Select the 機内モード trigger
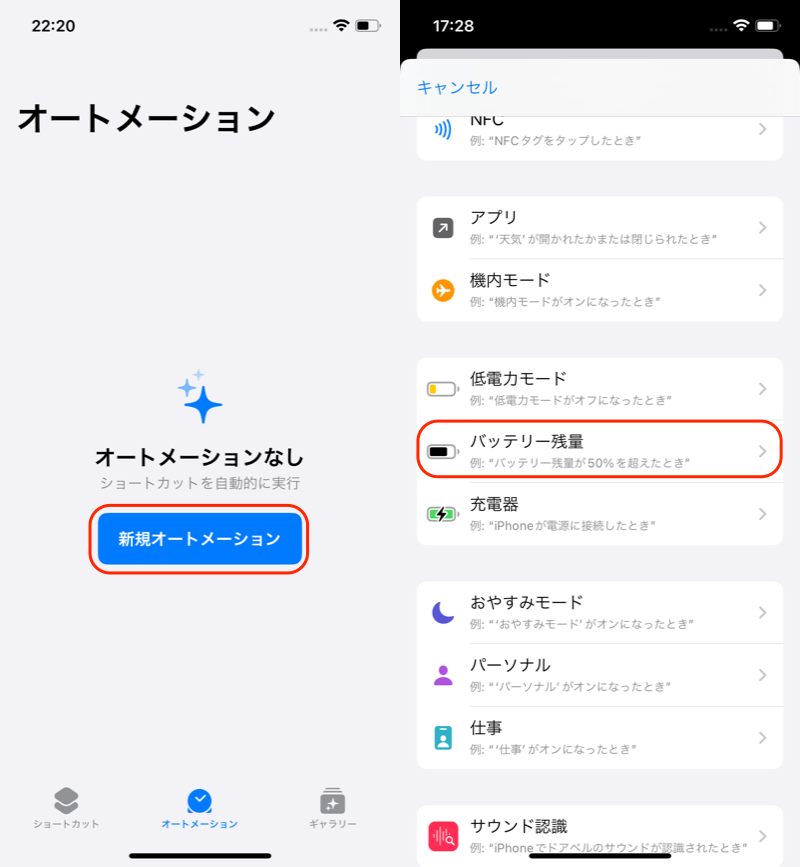The height and width of the screenshot is (867, 800). pos(599,290)
